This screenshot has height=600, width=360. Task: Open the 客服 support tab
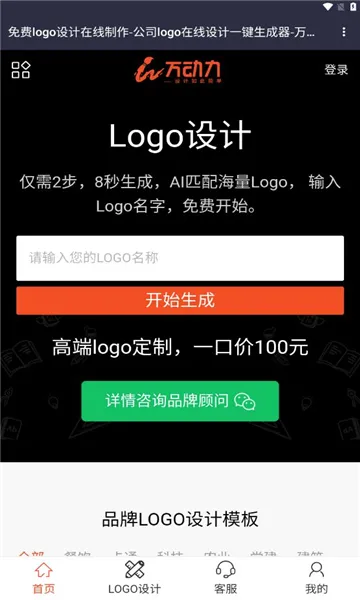225,578
